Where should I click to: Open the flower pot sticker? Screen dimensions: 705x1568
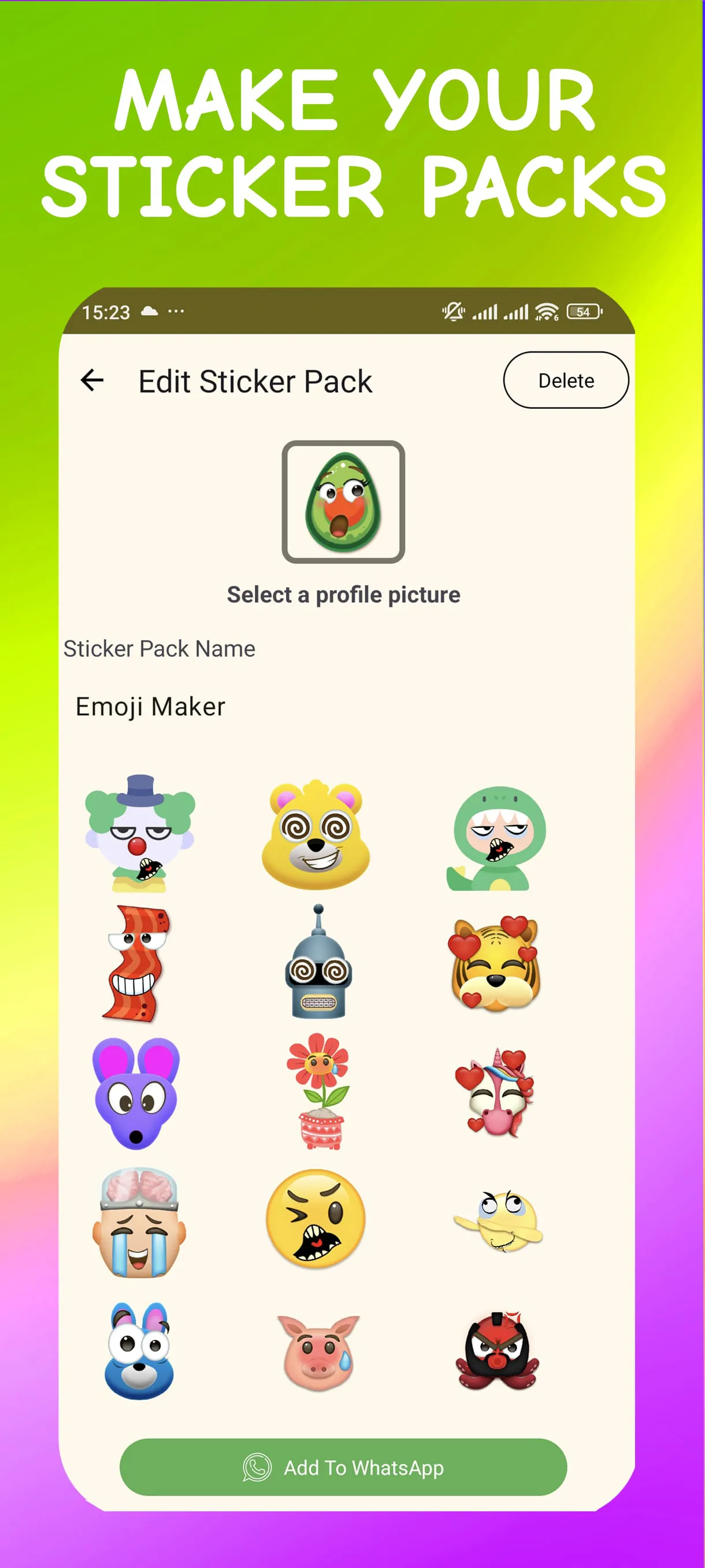coord(320,1096)
